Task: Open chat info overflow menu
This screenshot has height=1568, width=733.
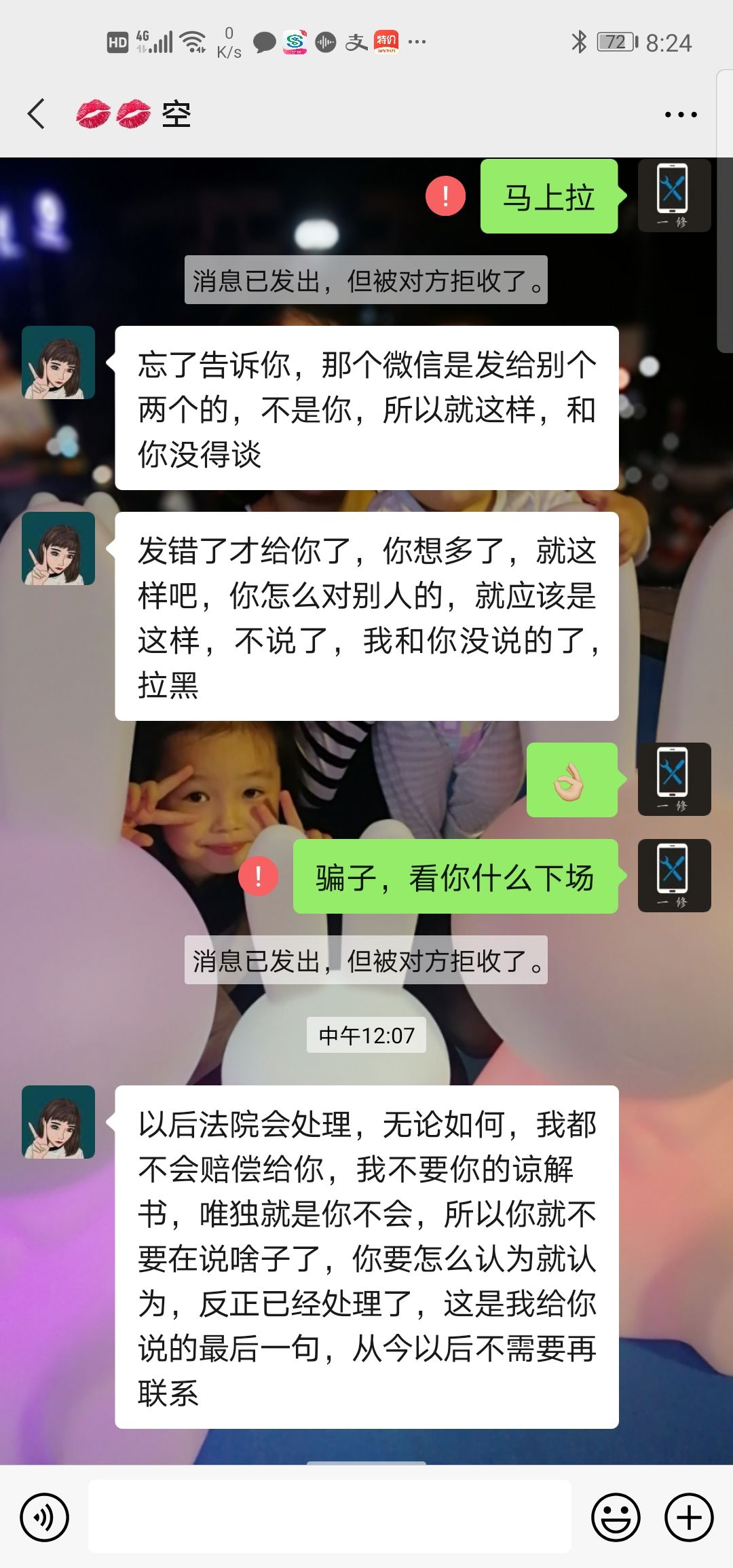Action: (680, 115)
